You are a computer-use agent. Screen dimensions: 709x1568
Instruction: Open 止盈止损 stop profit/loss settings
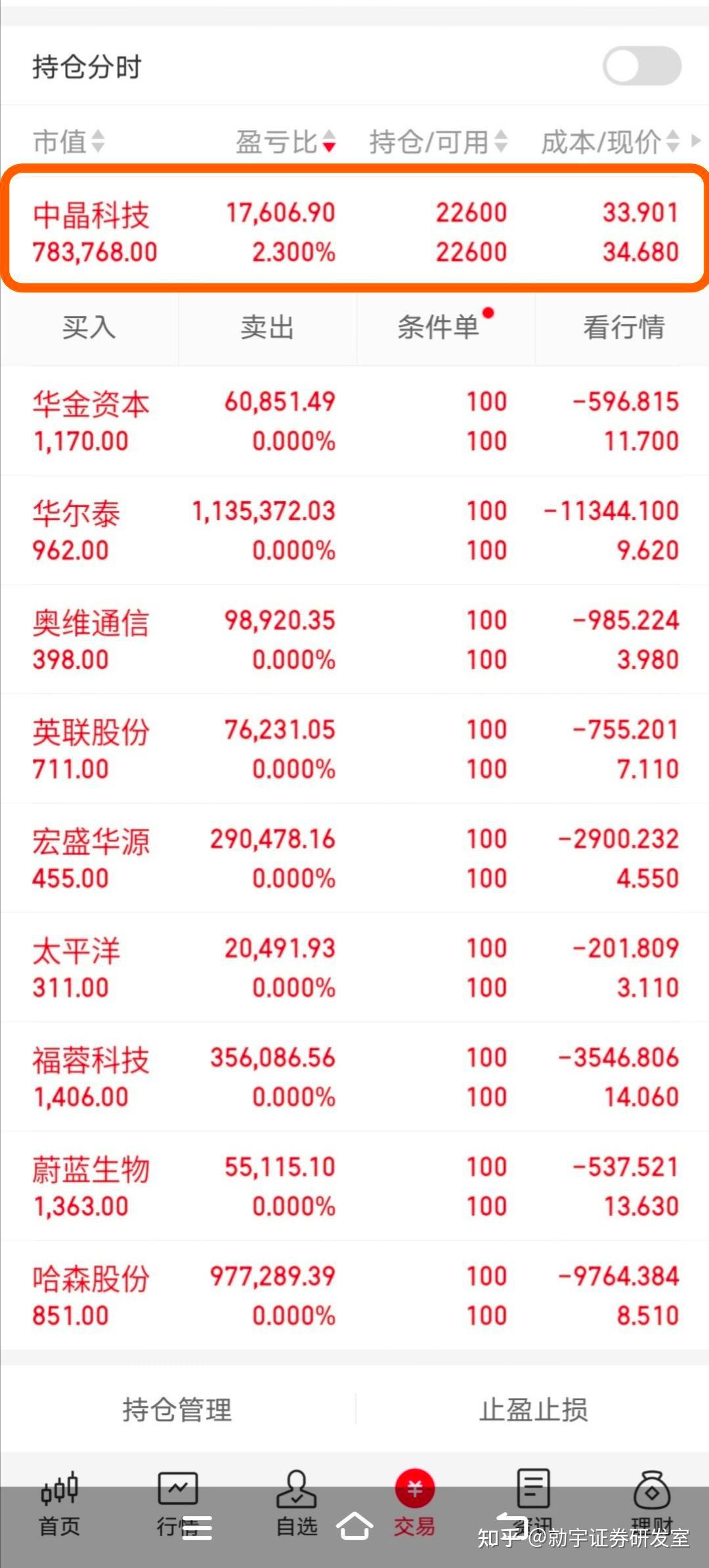click(532, 1408)
